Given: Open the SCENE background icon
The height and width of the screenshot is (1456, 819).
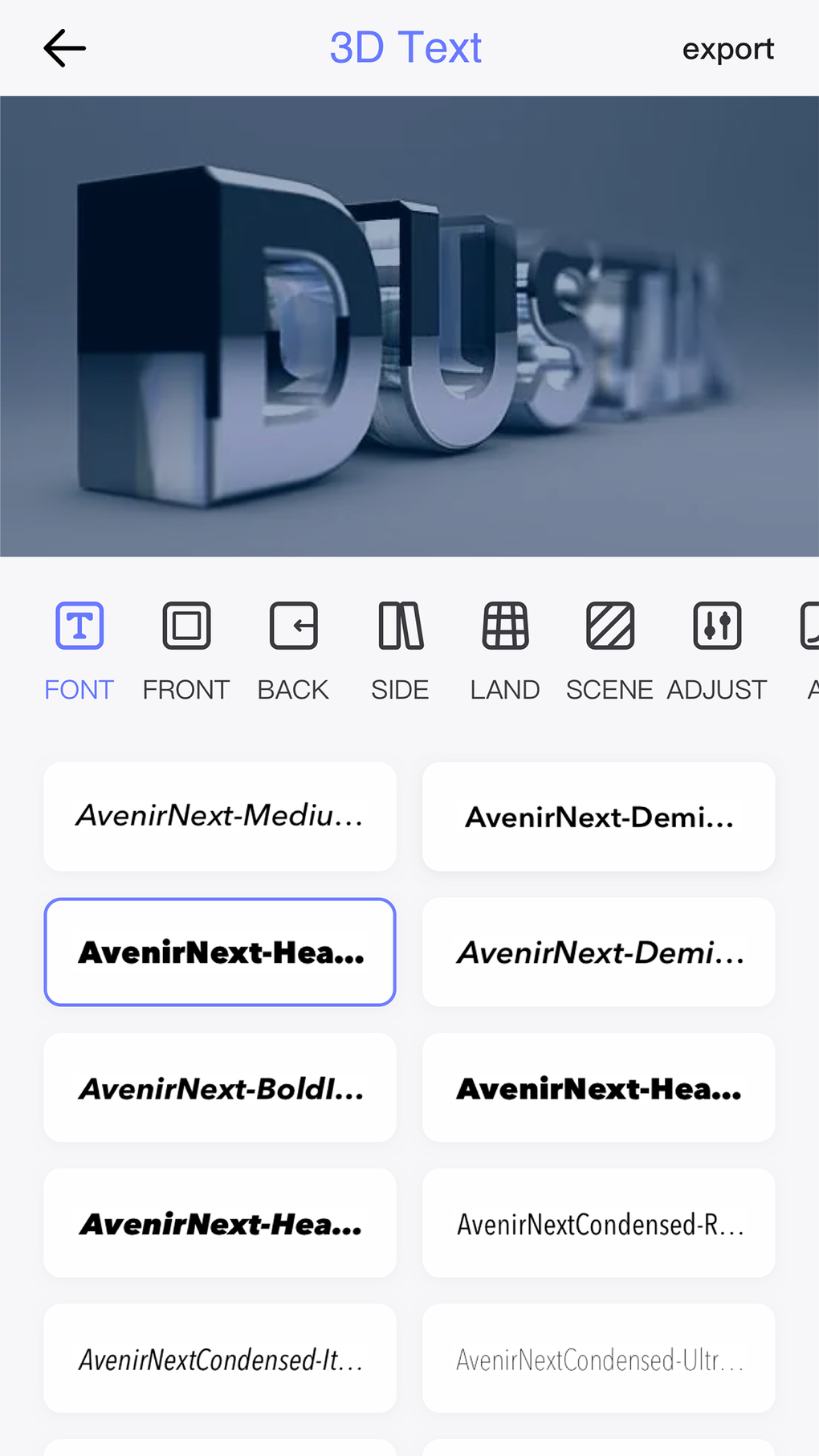Looking at the screenshot, I should point(610,626).
